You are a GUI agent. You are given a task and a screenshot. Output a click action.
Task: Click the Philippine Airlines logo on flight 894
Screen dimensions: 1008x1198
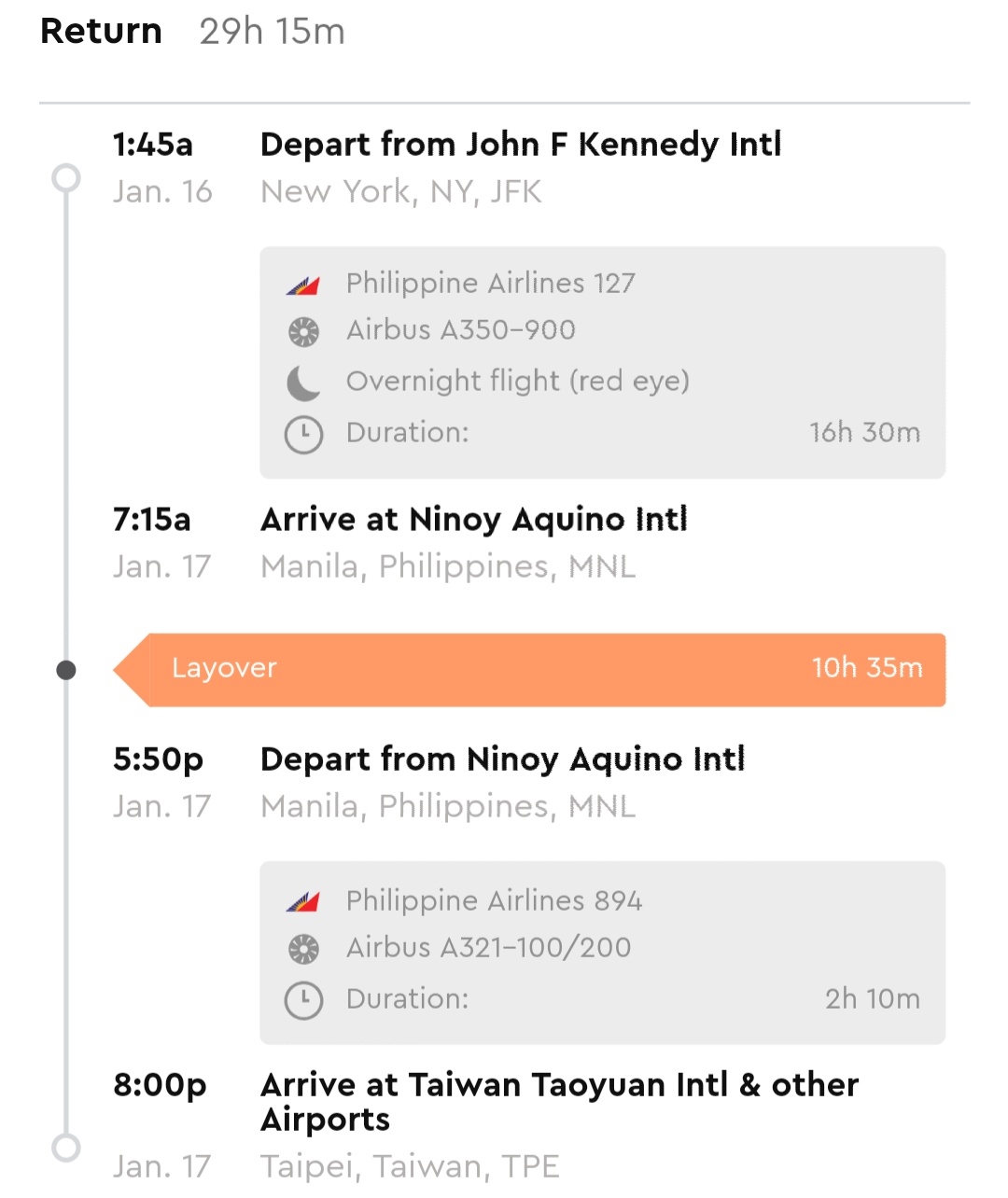pyautogui.click(x=303, y=900)
